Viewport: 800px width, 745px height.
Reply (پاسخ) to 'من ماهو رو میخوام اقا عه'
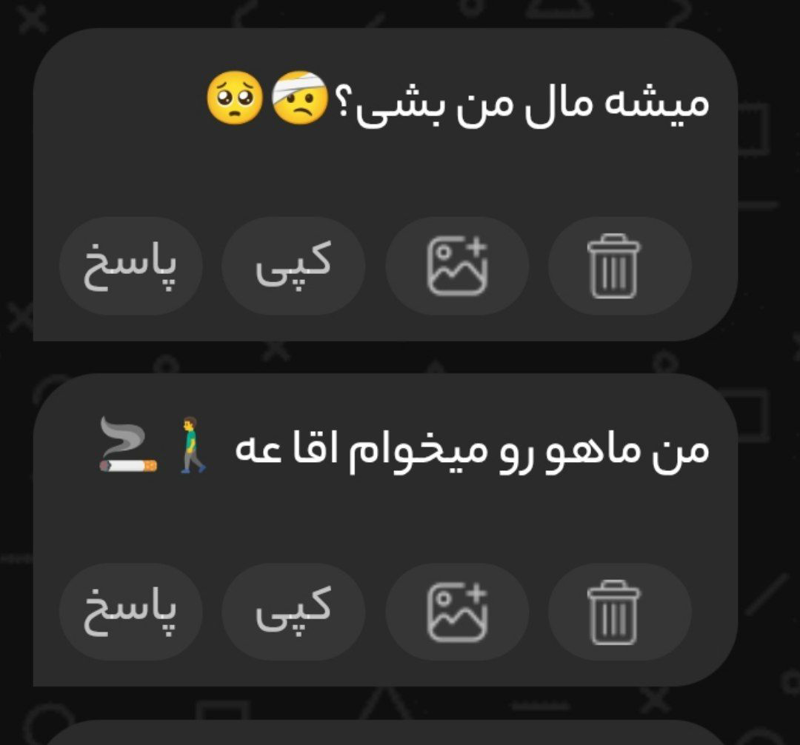coord(130,612)
